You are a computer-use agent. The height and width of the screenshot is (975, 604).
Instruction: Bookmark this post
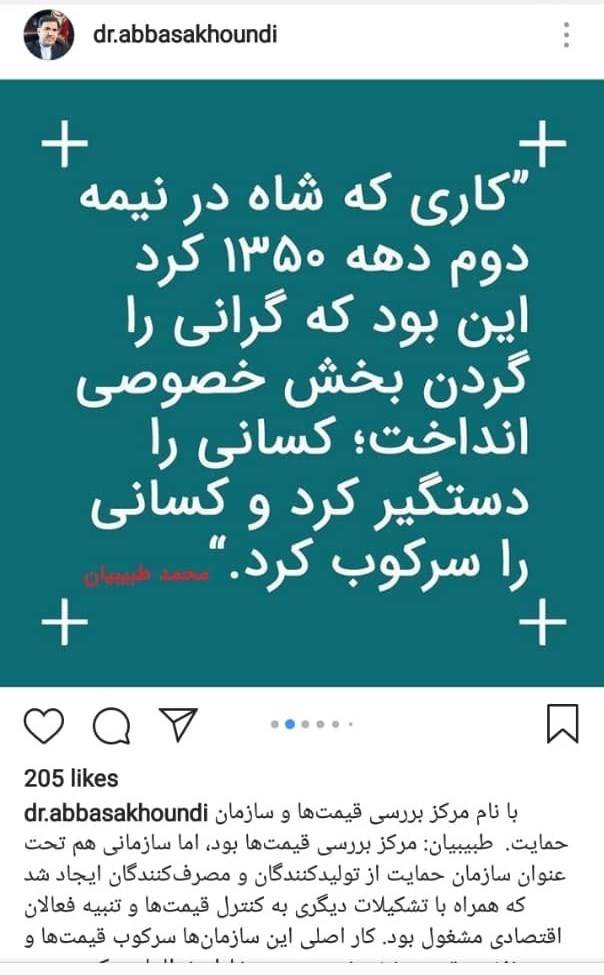point(562,724)
